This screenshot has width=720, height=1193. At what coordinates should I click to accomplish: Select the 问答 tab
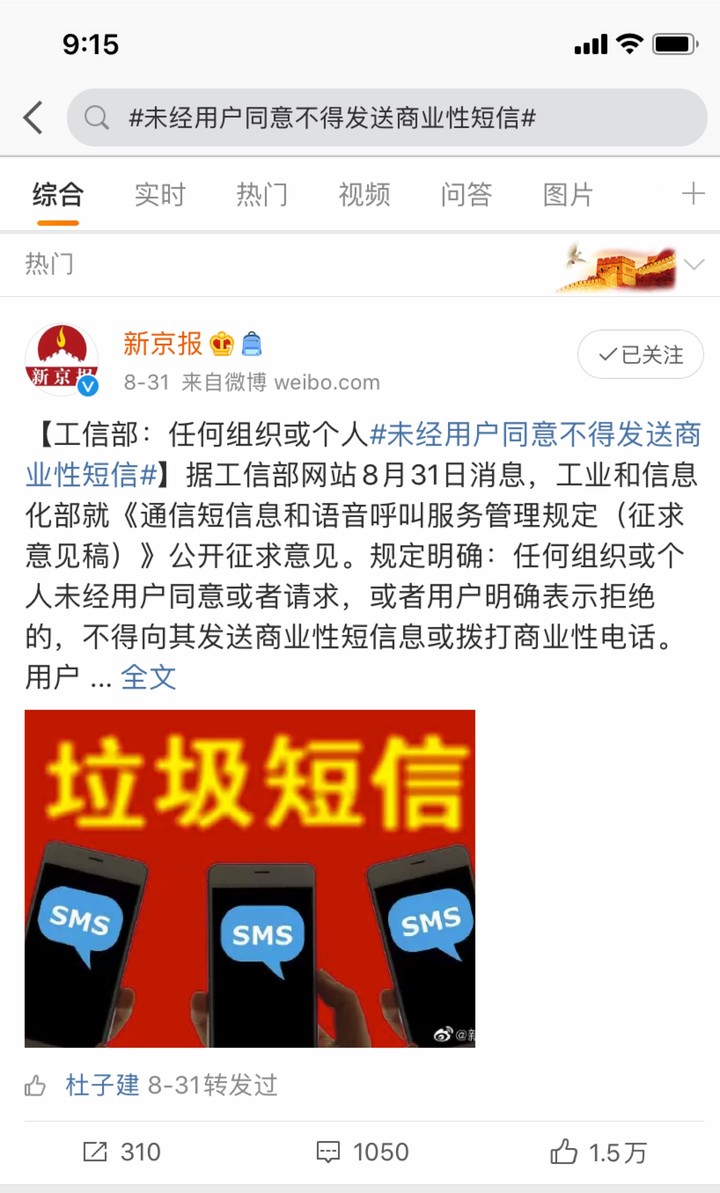click(466, 195)
